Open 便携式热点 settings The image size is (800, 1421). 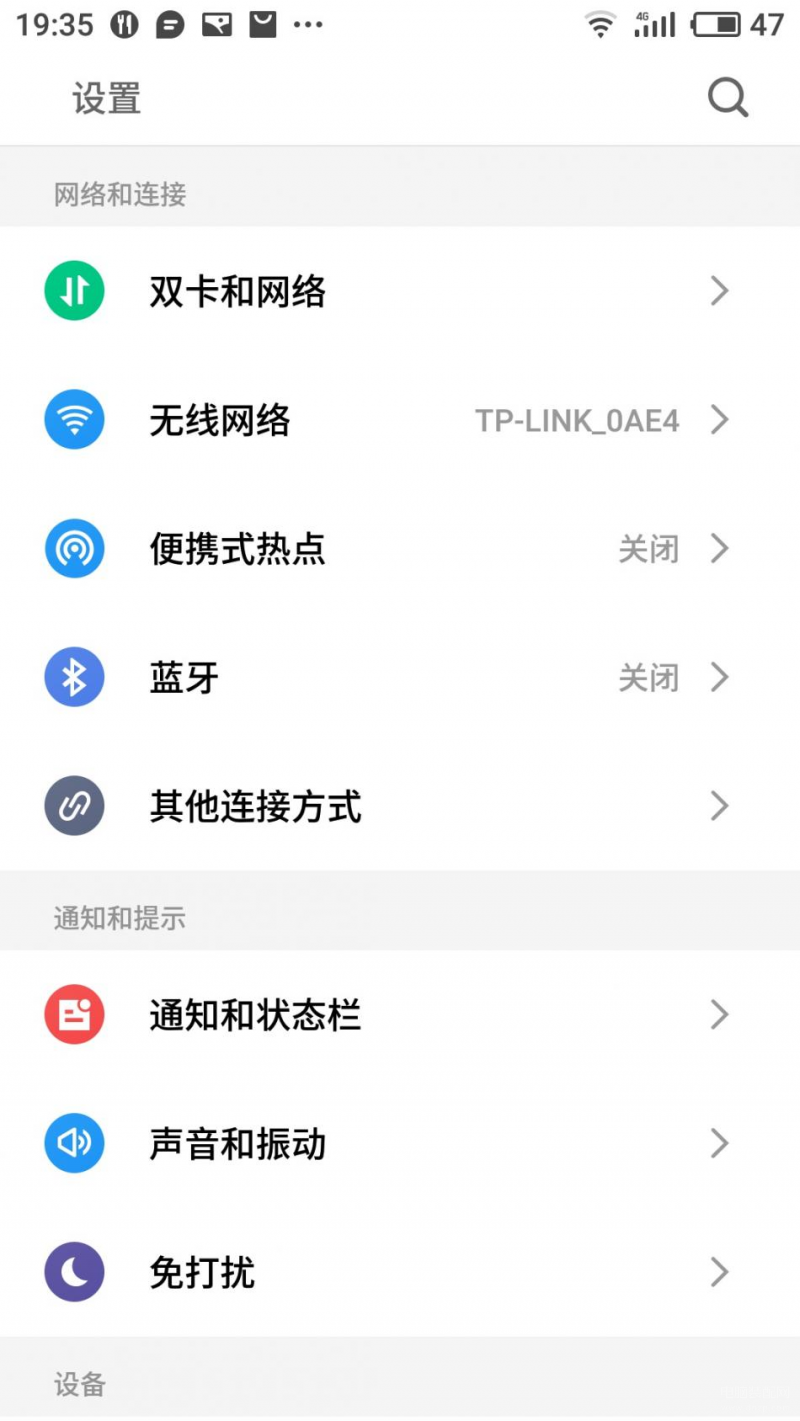400,549
